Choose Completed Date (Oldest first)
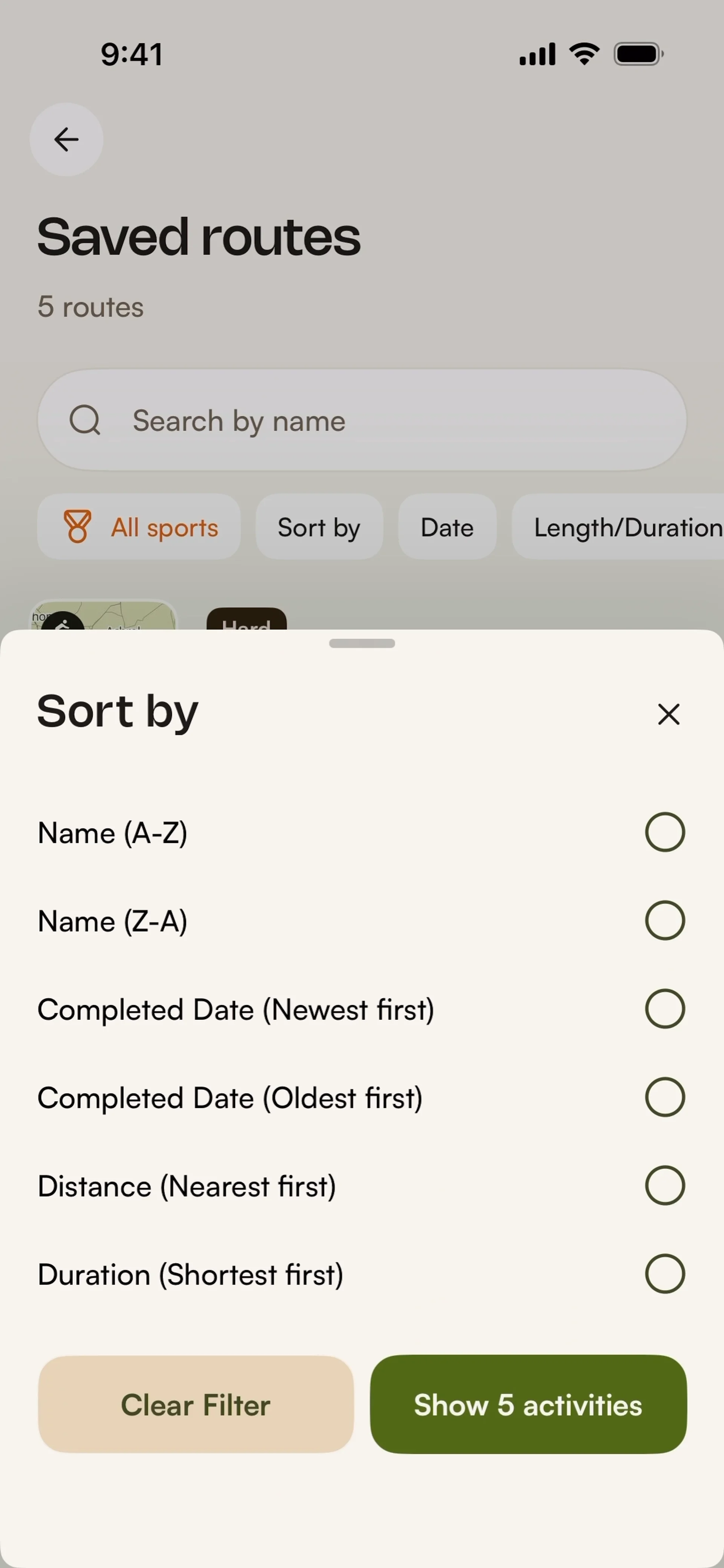The image size is (724, 1568). [x=664, y=1097]
